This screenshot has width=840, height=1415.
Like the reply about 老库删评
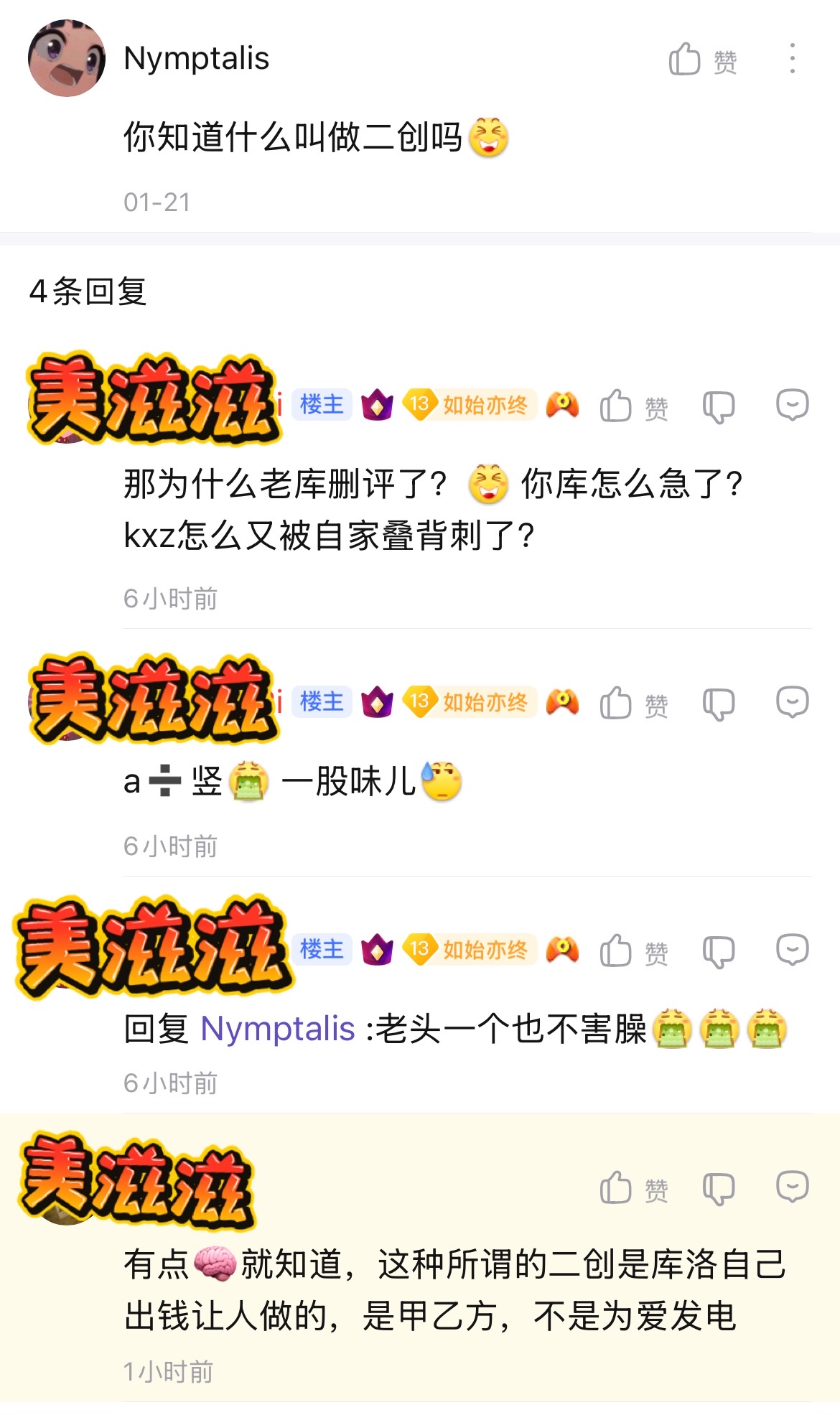click(x=633, y=406)
